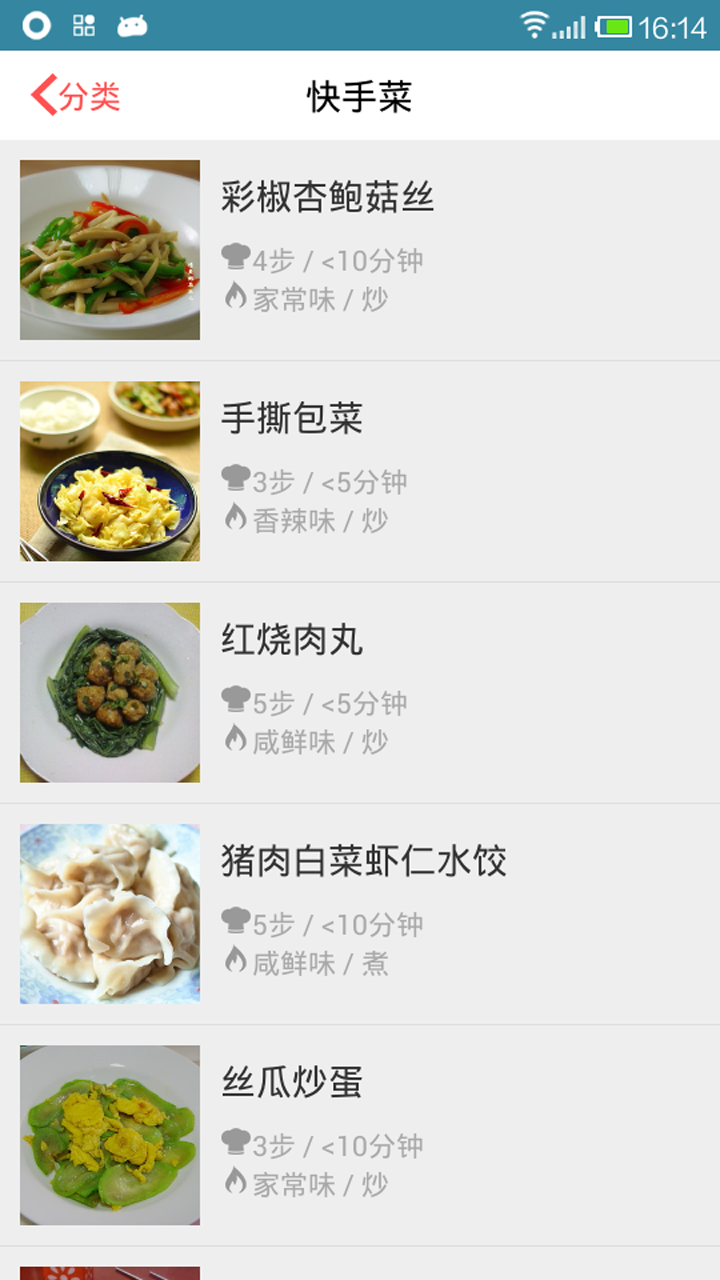Tap the back arrow next to 分类
This screenshot has width=720, height=1280.
click(x=40, y=95)
